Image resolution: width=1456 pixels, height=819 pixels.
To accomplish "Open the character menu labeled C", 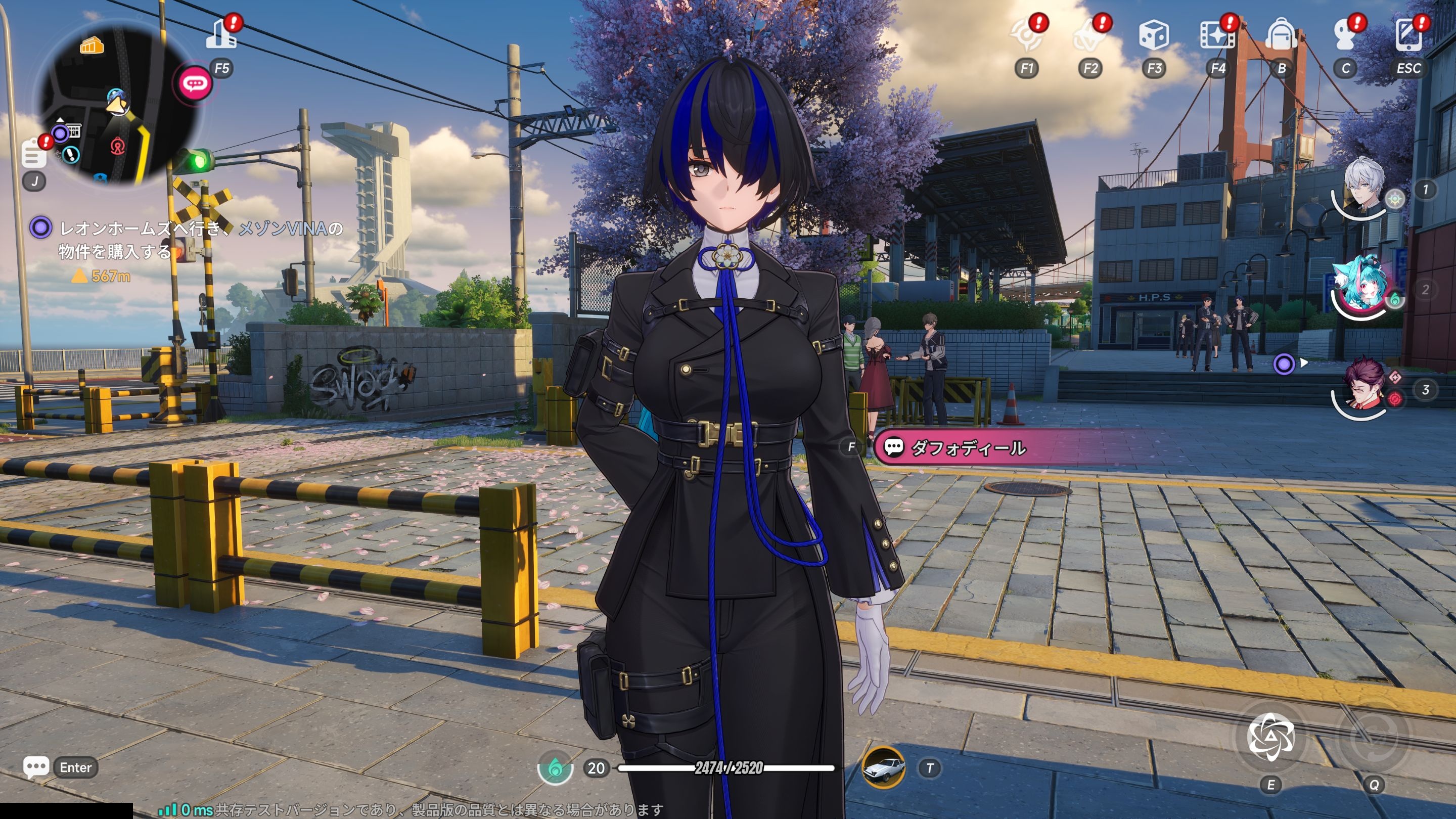I will click(1345, 35).
